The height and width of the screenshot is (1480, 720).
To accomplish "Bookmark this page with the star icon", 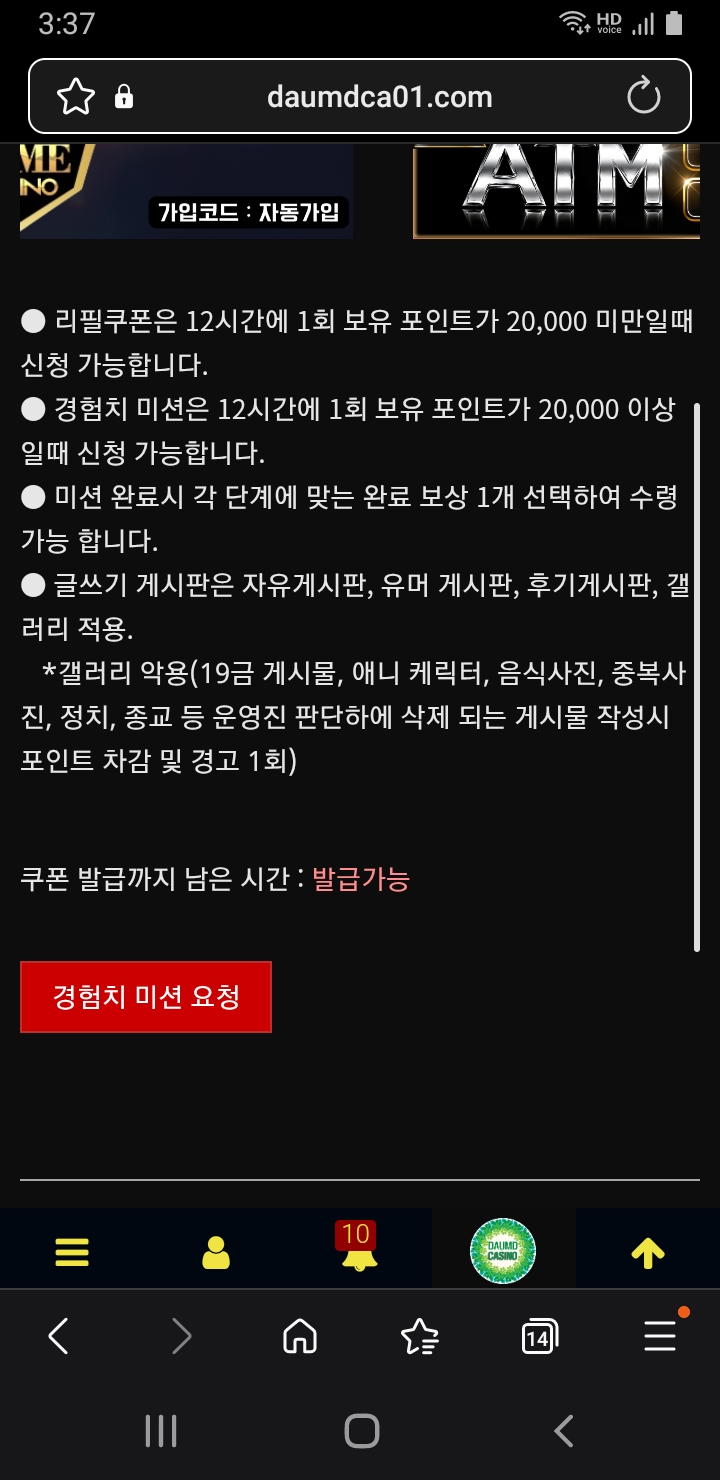I will click(x=75, y=97).
